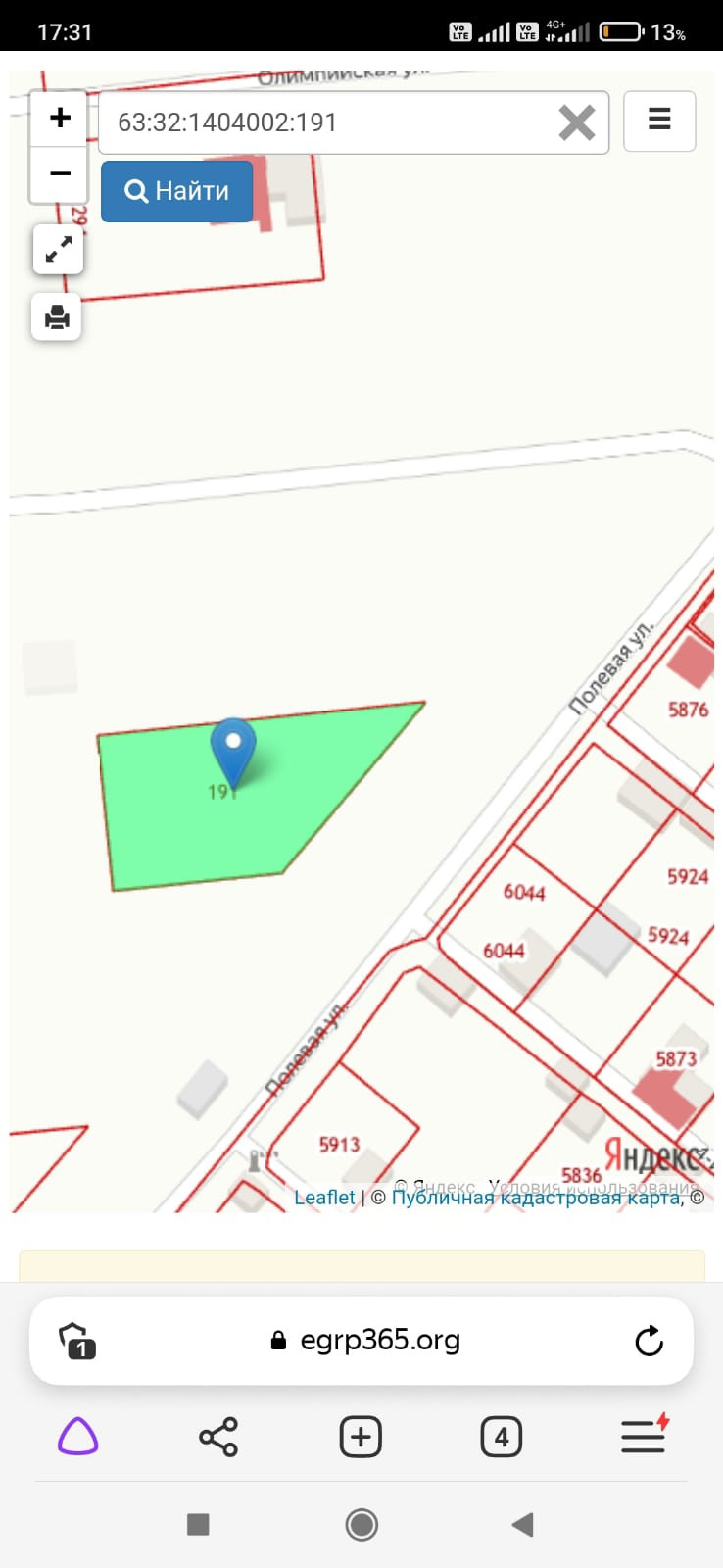Open the Leaflet attribution link
The image size is (723, 1568).
coord(324,1197)
